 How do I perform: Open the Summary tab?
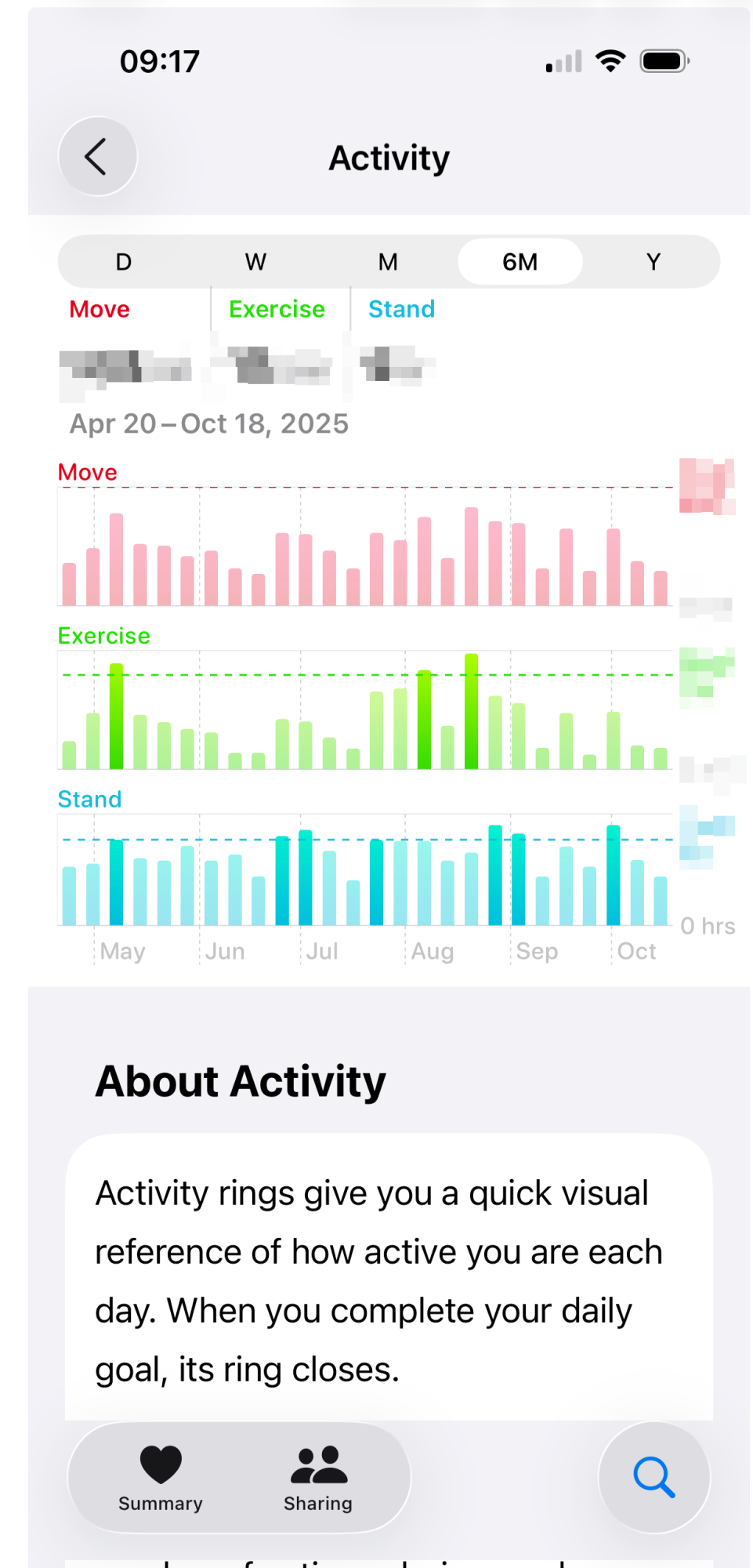[161, 1478]
